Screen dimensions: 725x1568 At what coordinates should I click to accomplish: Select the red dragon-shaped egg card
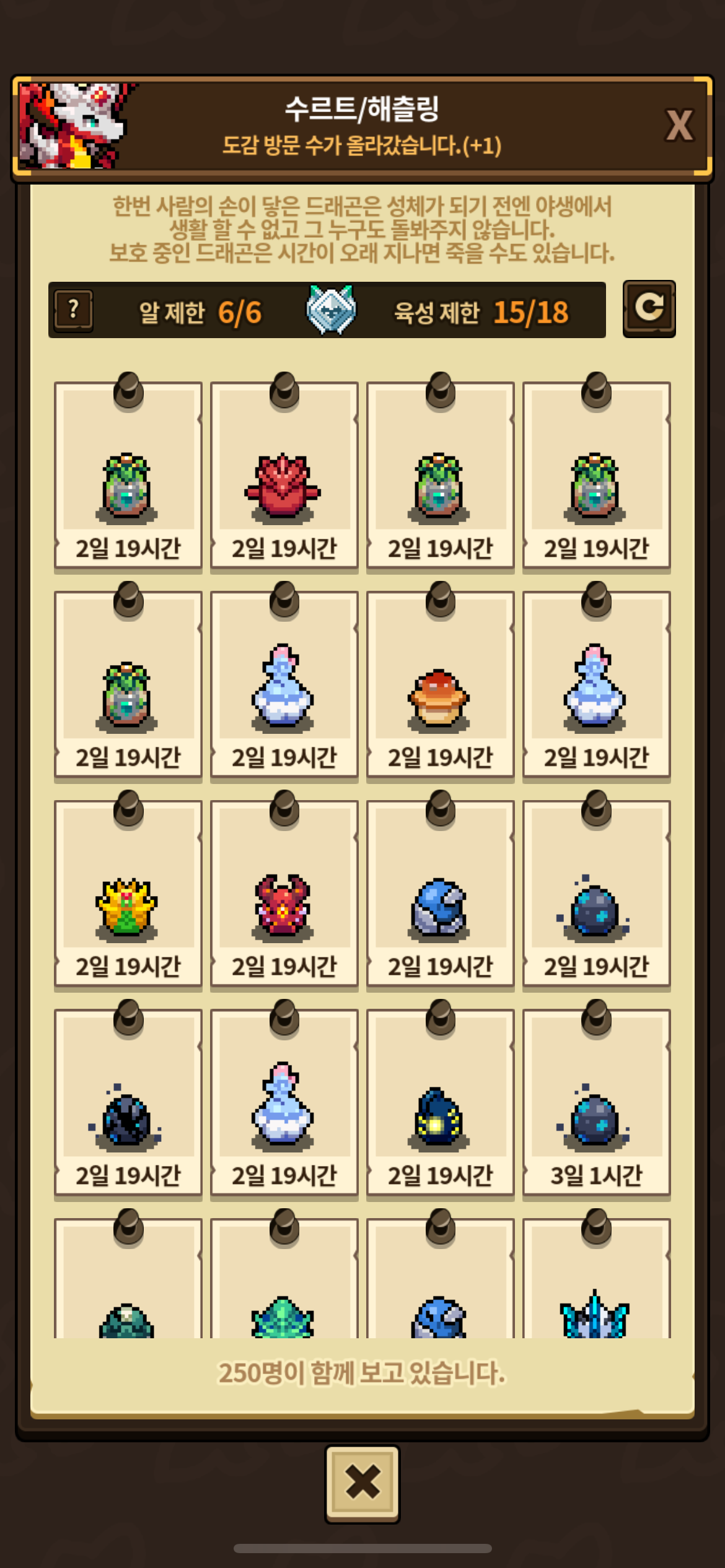pyautogui.click(x=284, y=476)
